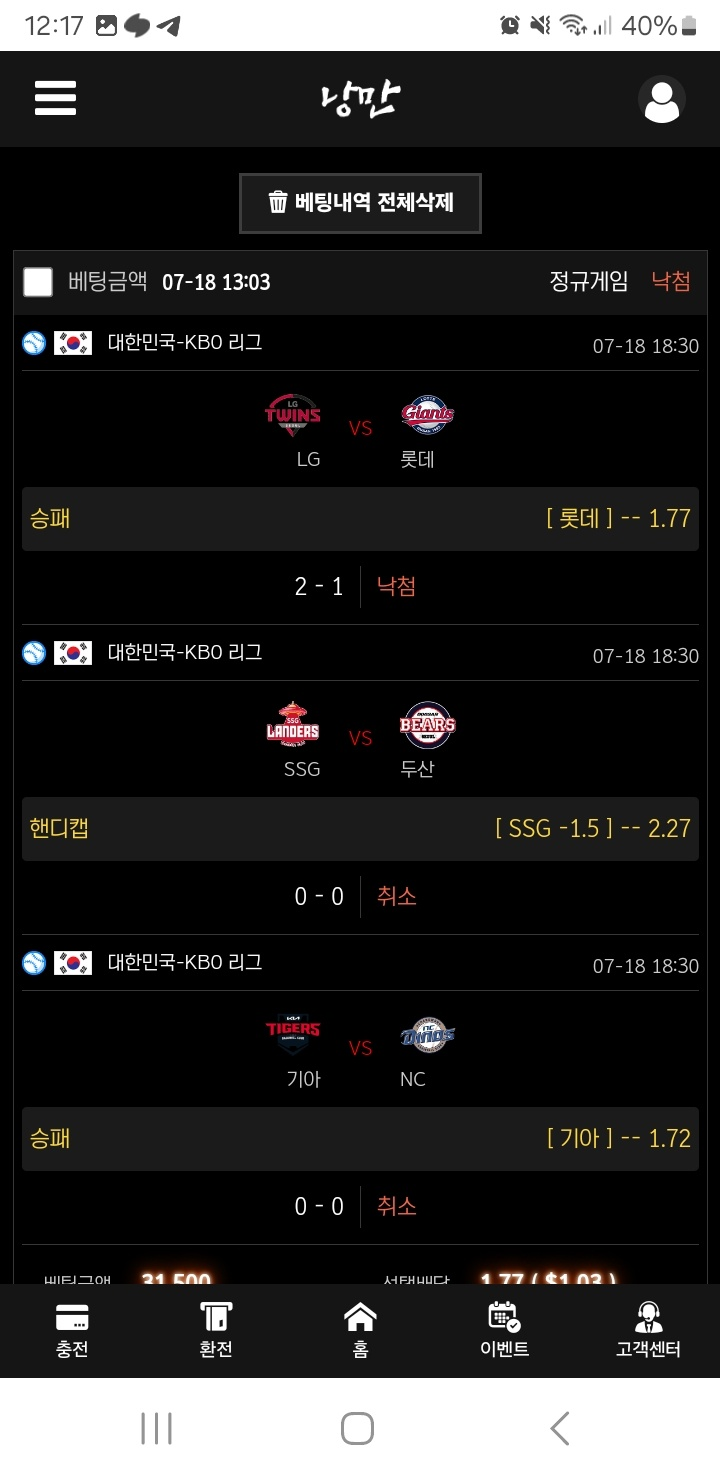This screenshot has width=720, height=1480.
Task: Tap the 낭만 logo in the header
Action: pos(360,98)
